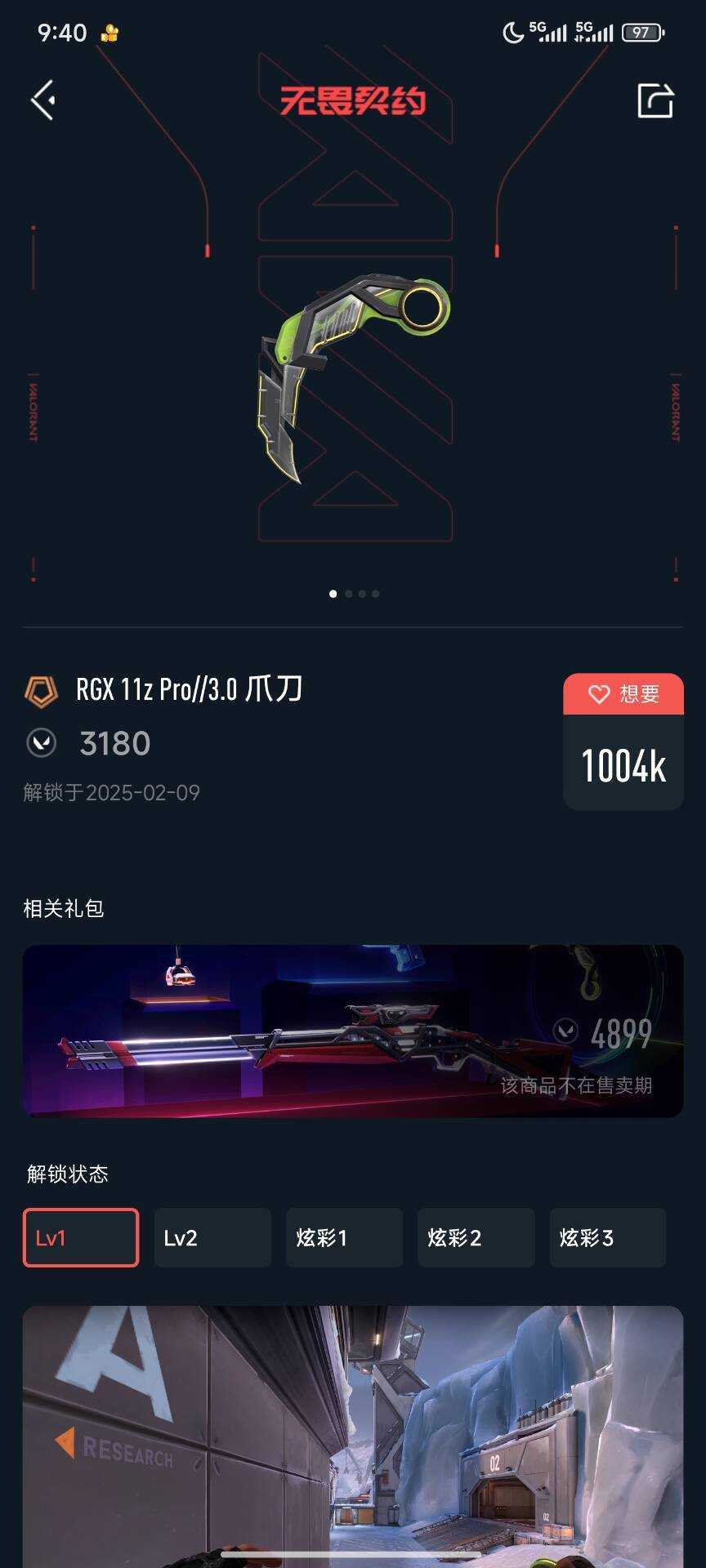Select the 炫彩1 variant

click(344, 1237)
